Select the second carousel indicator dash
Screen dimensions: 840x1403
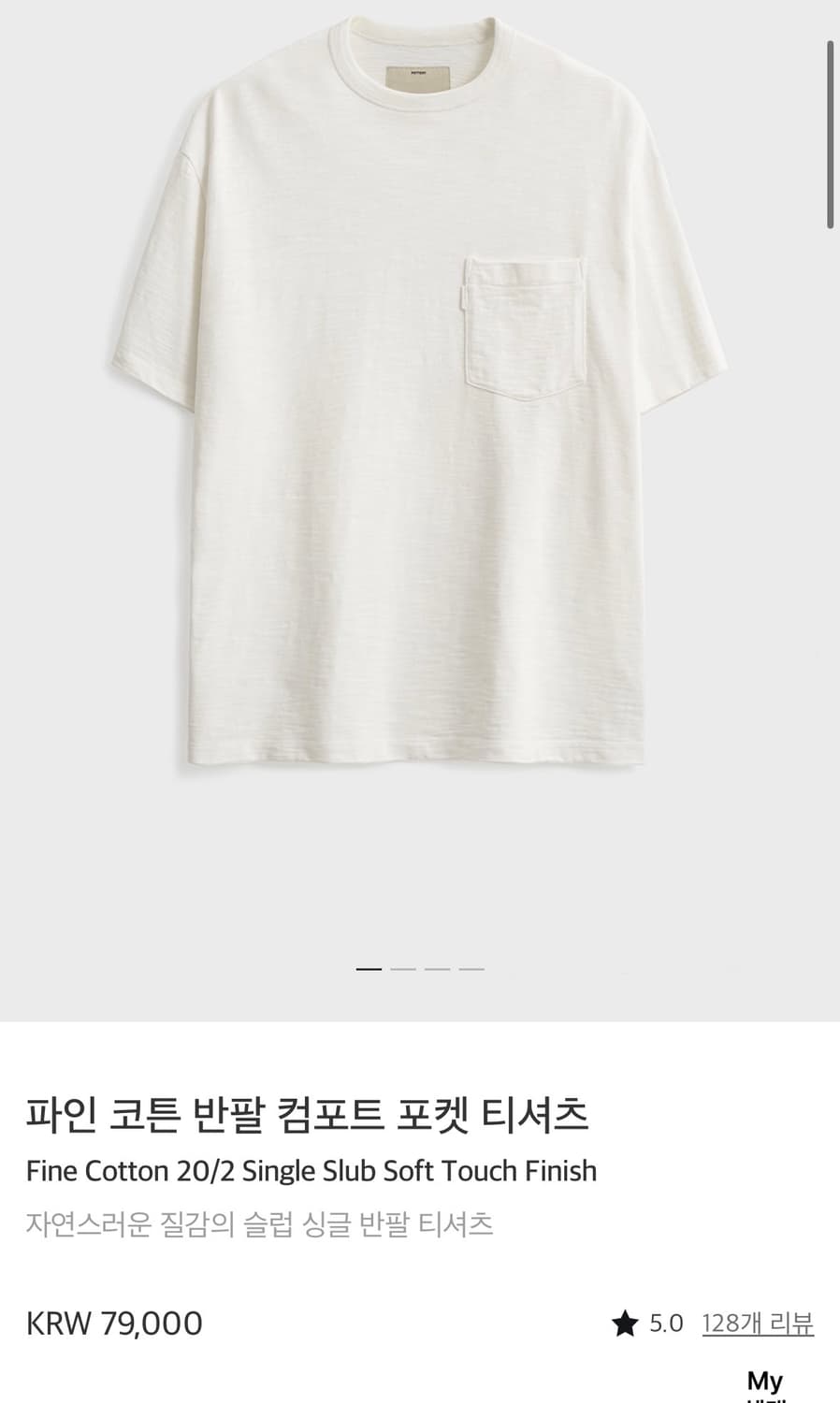point(402,970)
